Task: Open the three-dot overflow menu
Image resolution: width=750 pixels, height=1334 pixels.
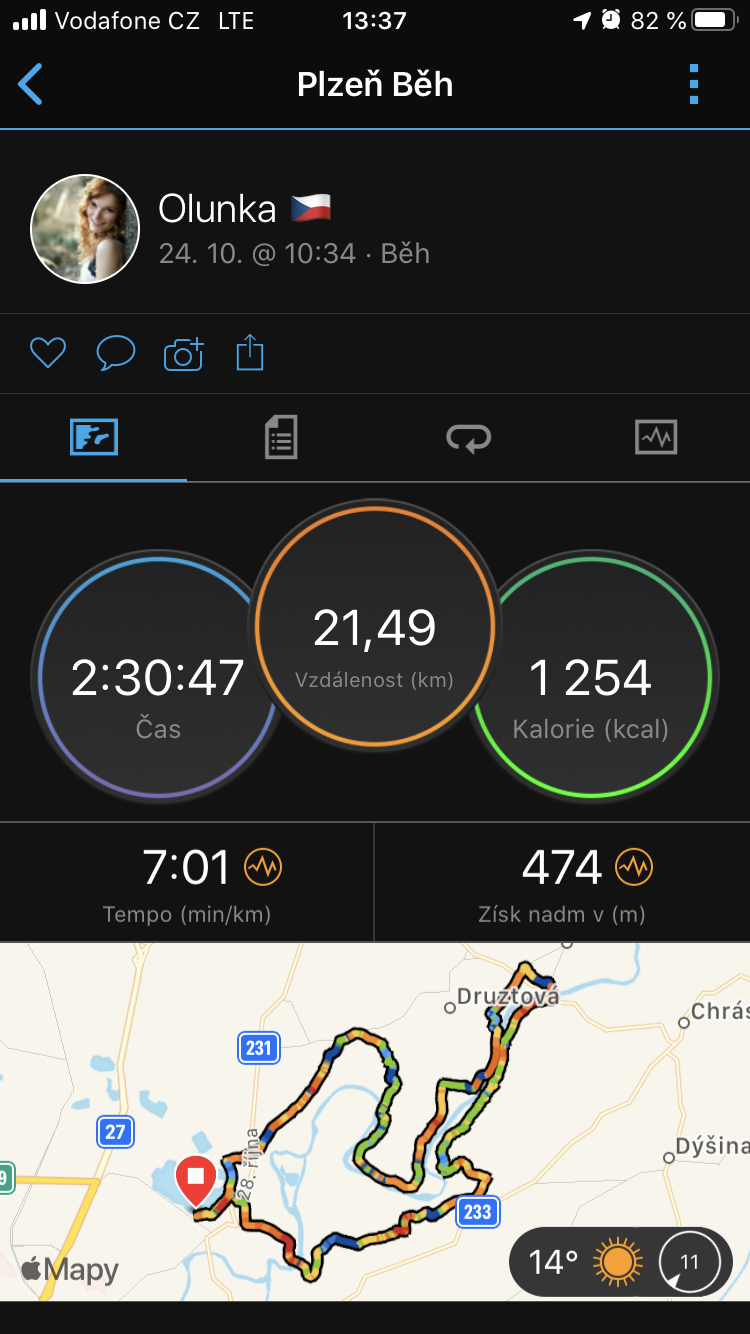Action: pos(694,85)
